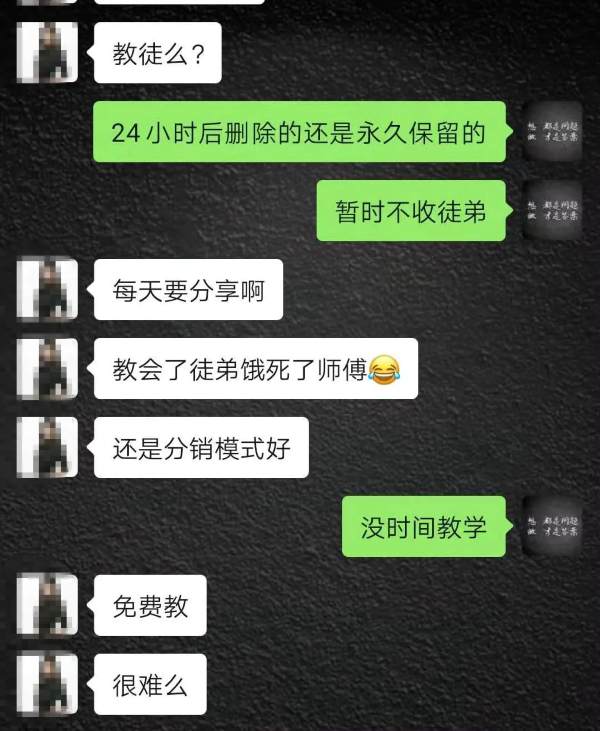Tap own avatar beside 没时间教学
This screenshot has width=600, height=731.
pyautogui.click(x=553, y=526)
